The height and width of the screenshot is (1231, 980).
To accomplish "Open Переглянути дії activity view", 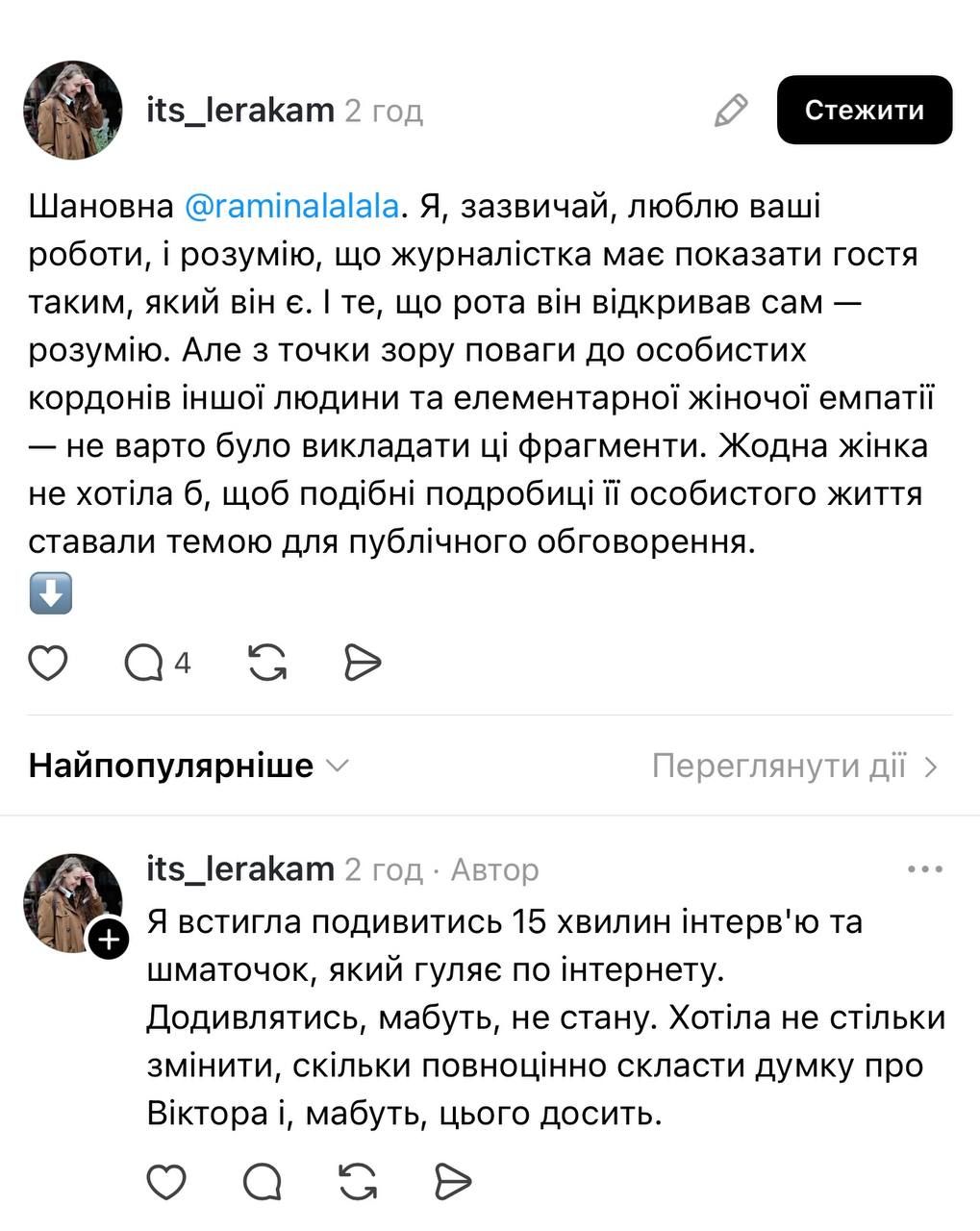I will (x=794, y=766).
